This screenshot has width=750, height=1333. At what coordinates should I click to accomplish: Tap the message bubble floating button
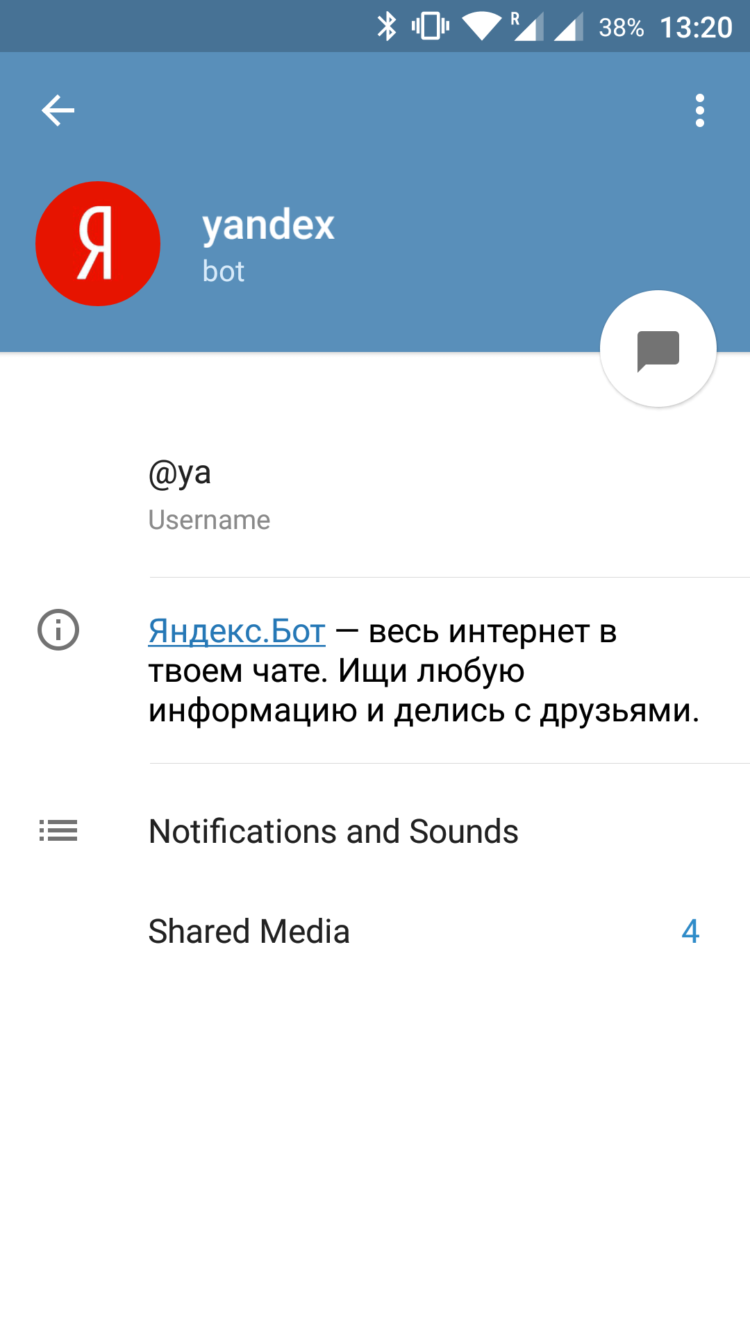[657, 348]
